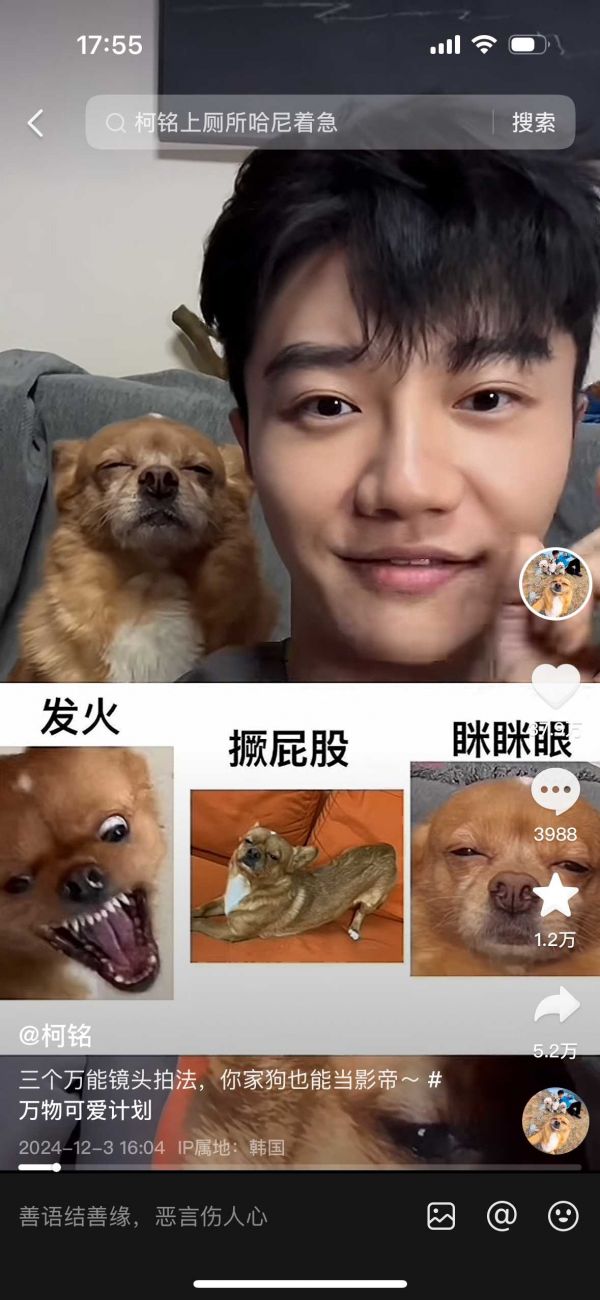Share the video with the arrow icon
This screenshot has width=600, height=1300.
(556, 1006)
